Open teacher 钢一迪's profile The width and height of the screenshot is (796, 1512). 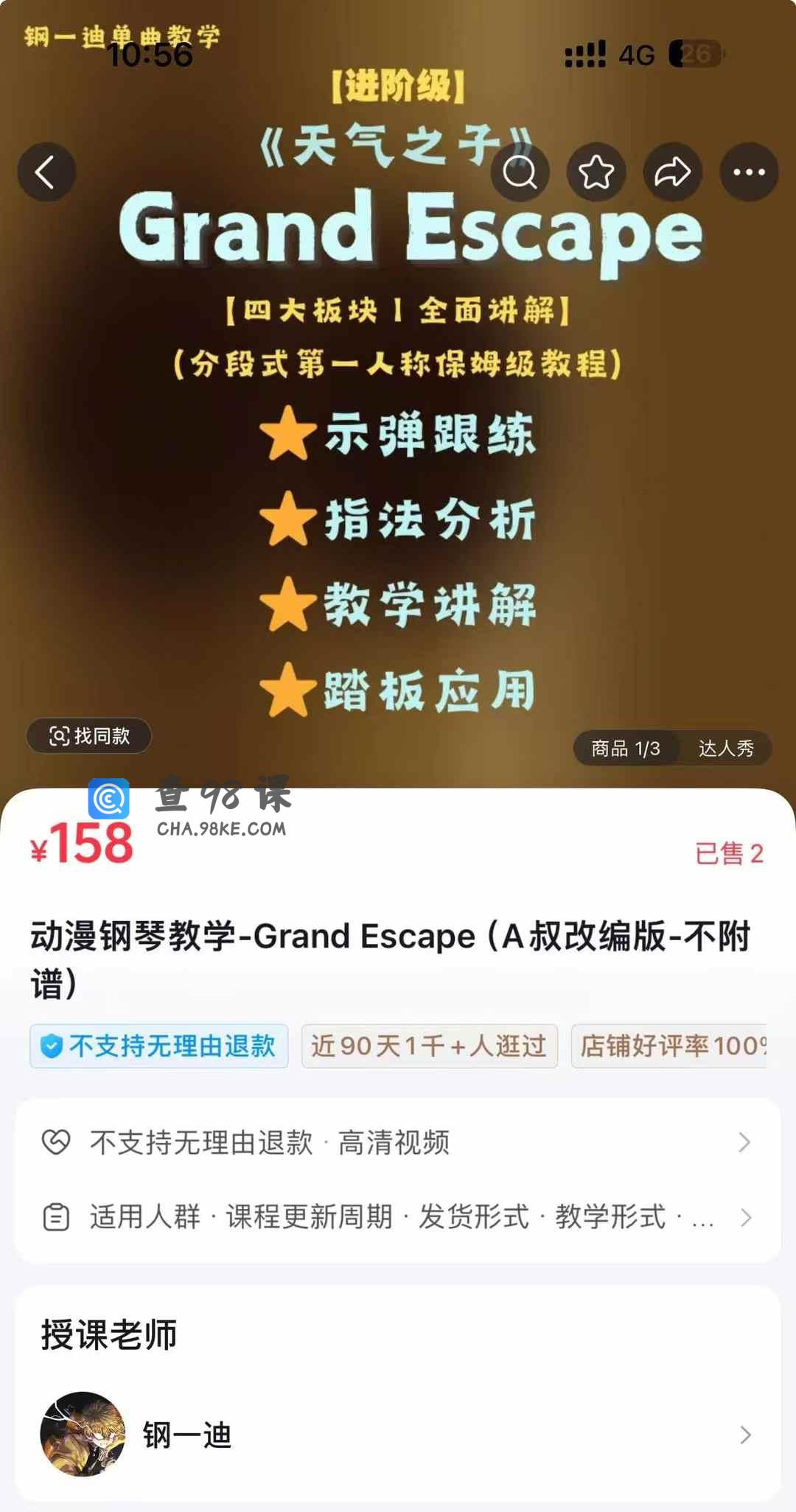(398, 1435)
